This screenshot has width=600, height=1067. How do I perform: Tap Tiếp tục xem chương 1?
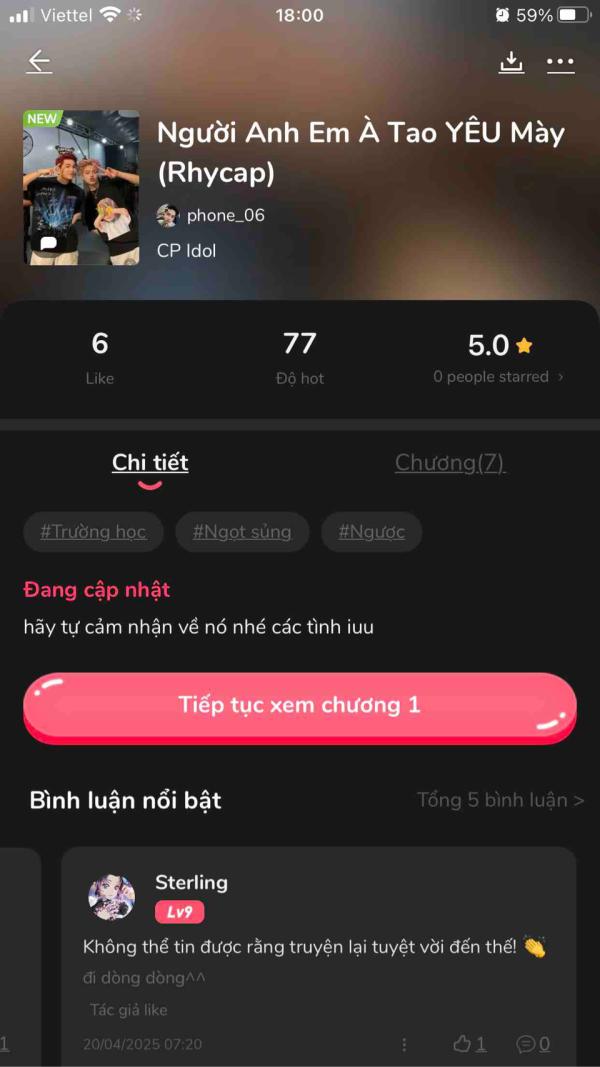tap(299, 705)
